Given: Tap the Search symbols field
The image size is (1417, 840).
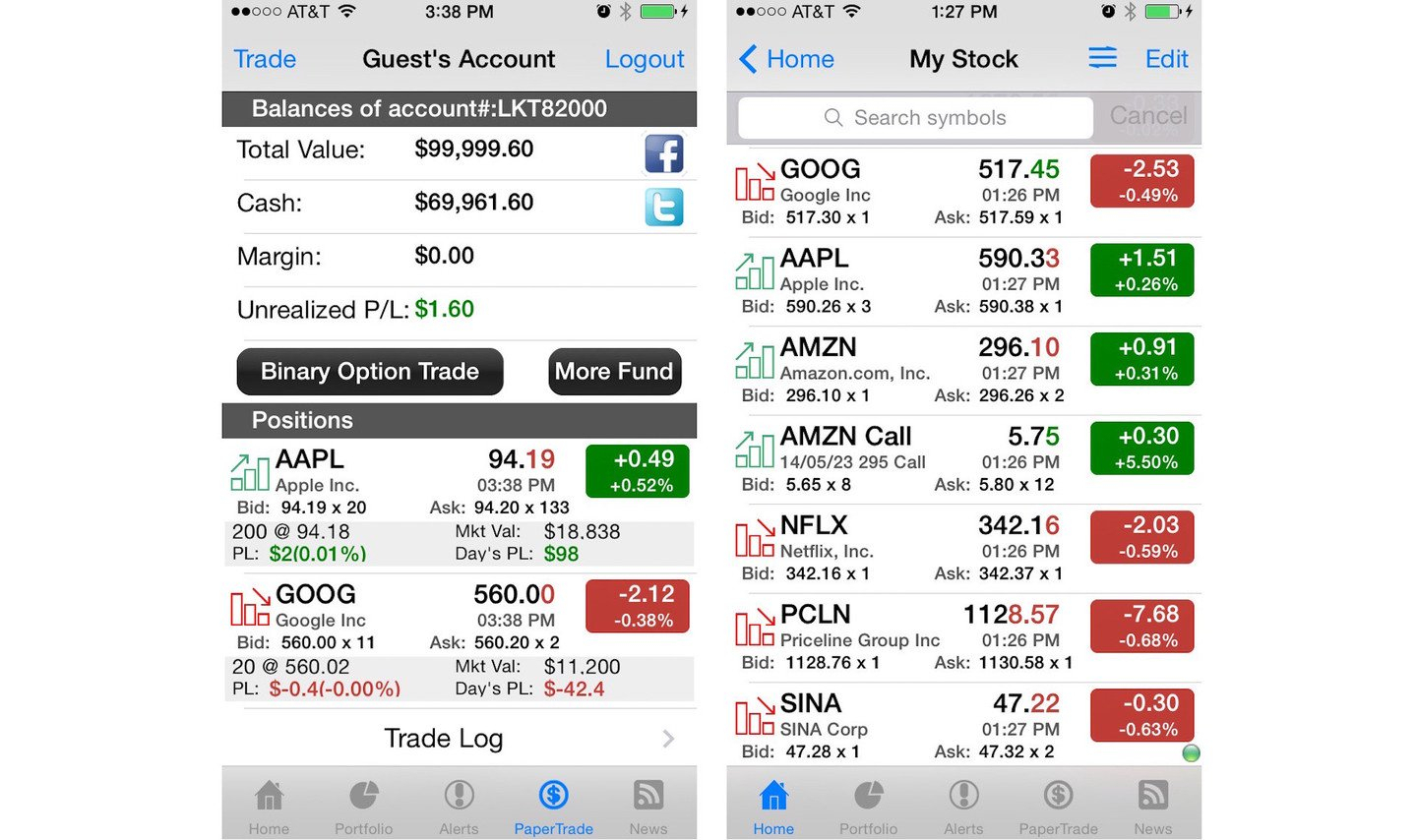Looking at the screenshot, I should click(x=915, y=118).
